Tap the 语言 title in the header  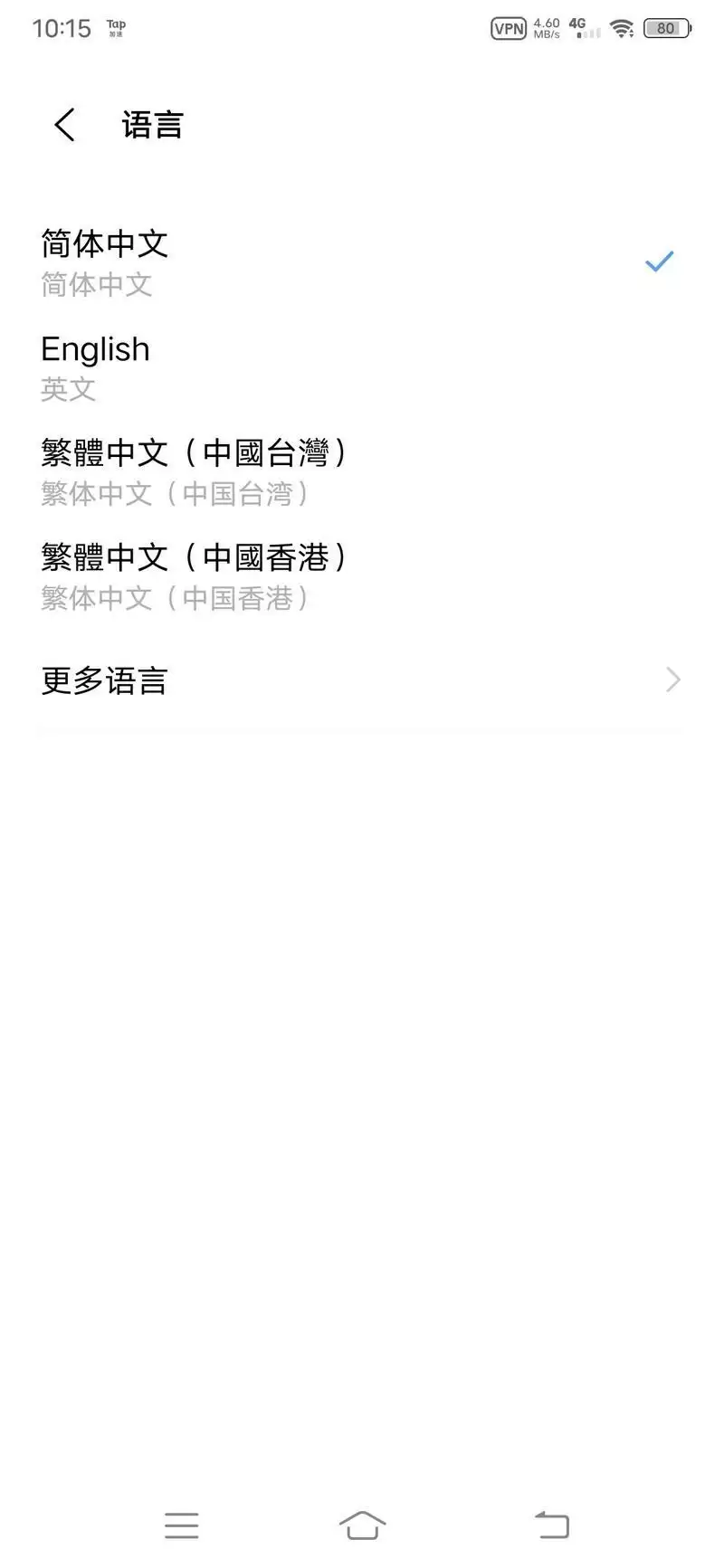pos(152,124)
